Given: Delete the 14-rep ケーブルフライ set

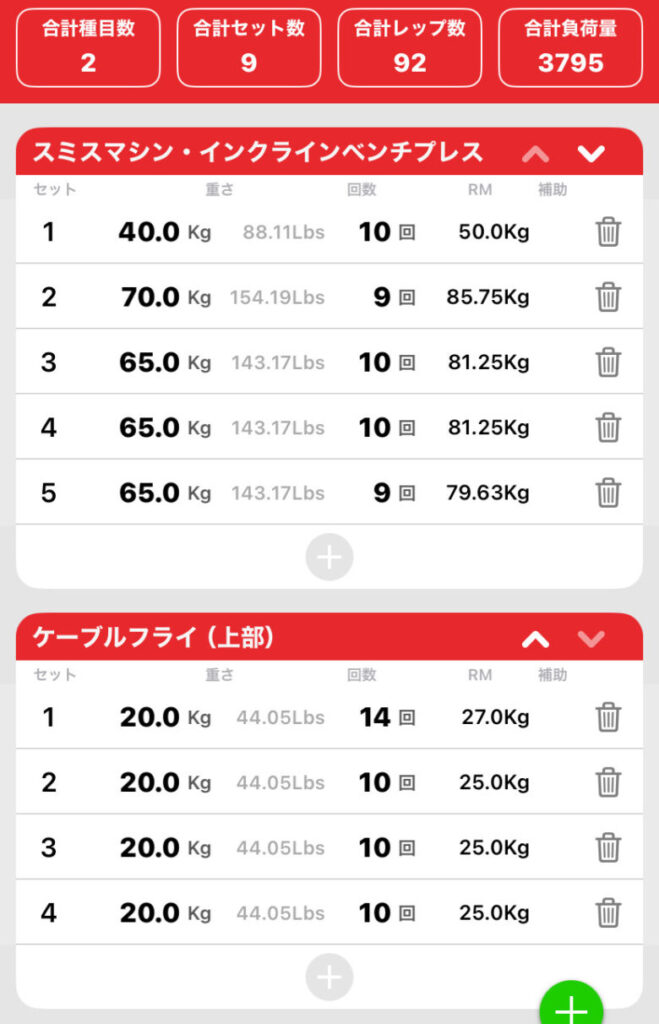Looking at the screenshot, I should point(608,717).
